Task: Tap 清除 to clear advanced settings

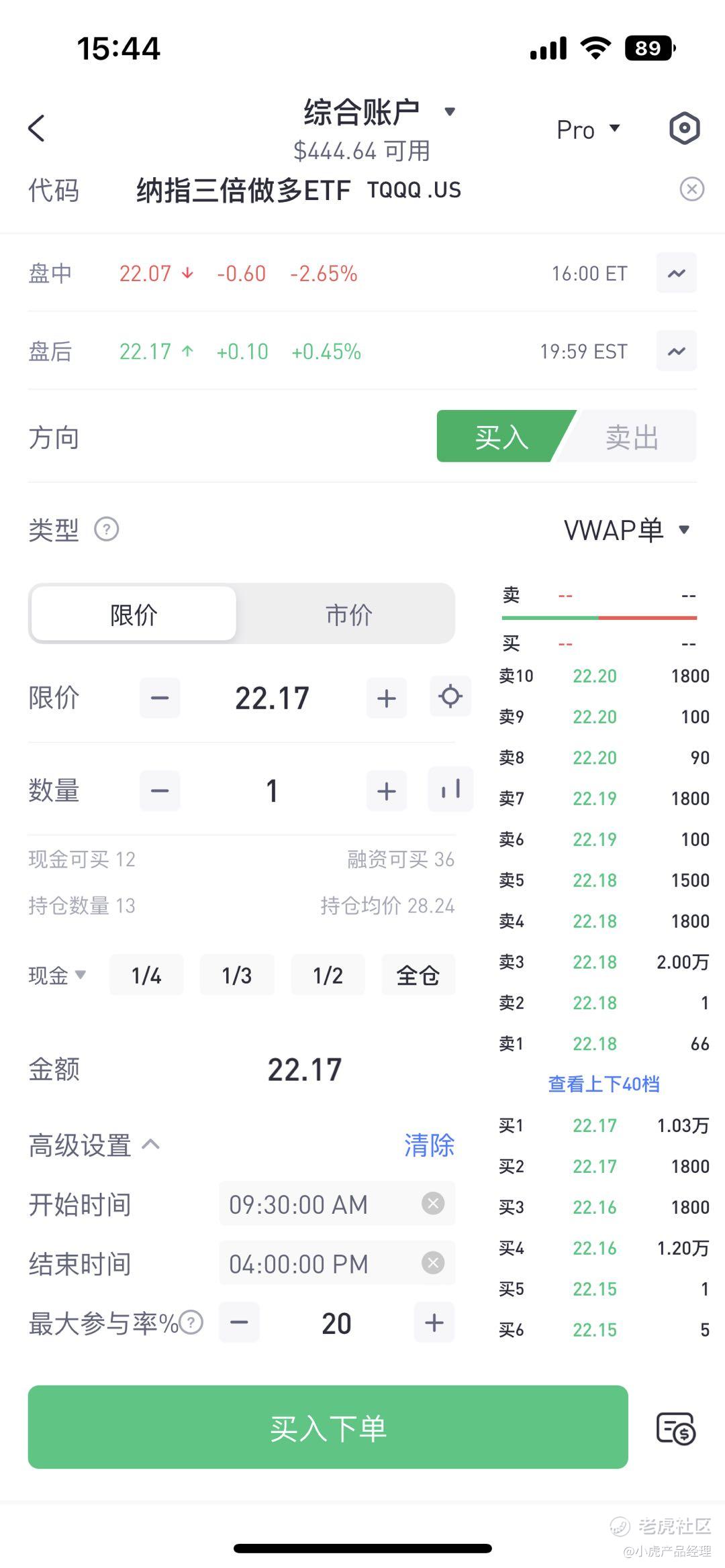Action: 429,1145
